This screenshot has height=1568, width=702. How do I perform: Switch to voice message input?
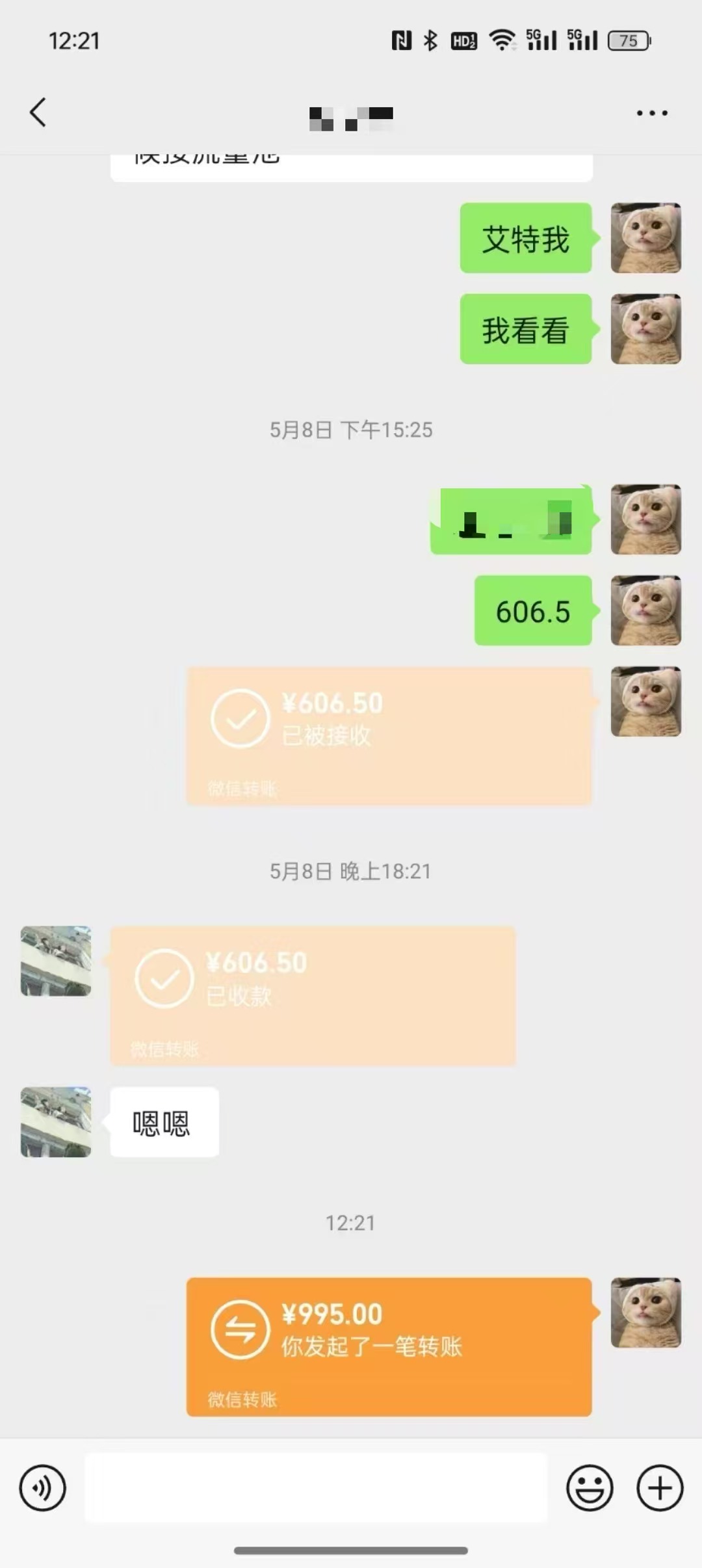pyautogui.click(x=42, y=1487)
